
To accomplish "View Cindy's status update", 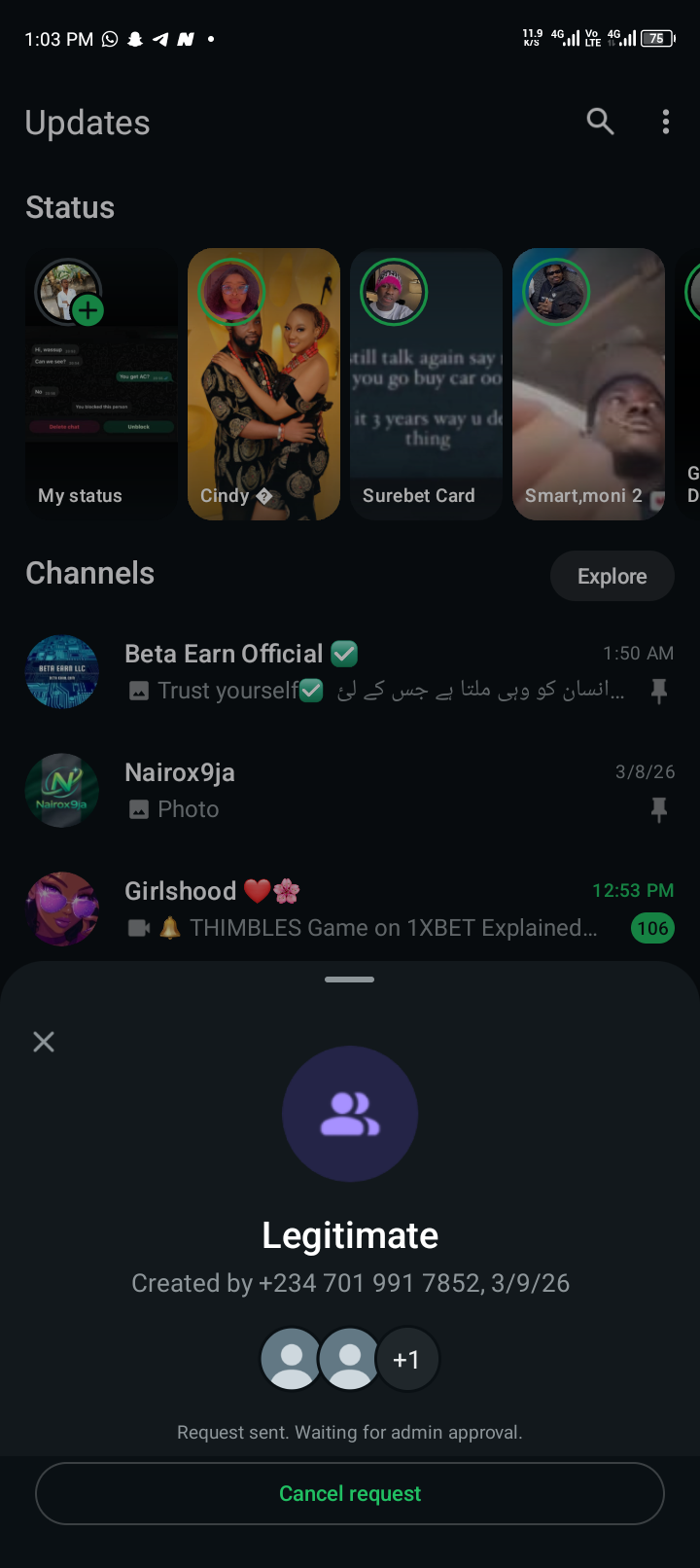I will click(x=263, y=384).
